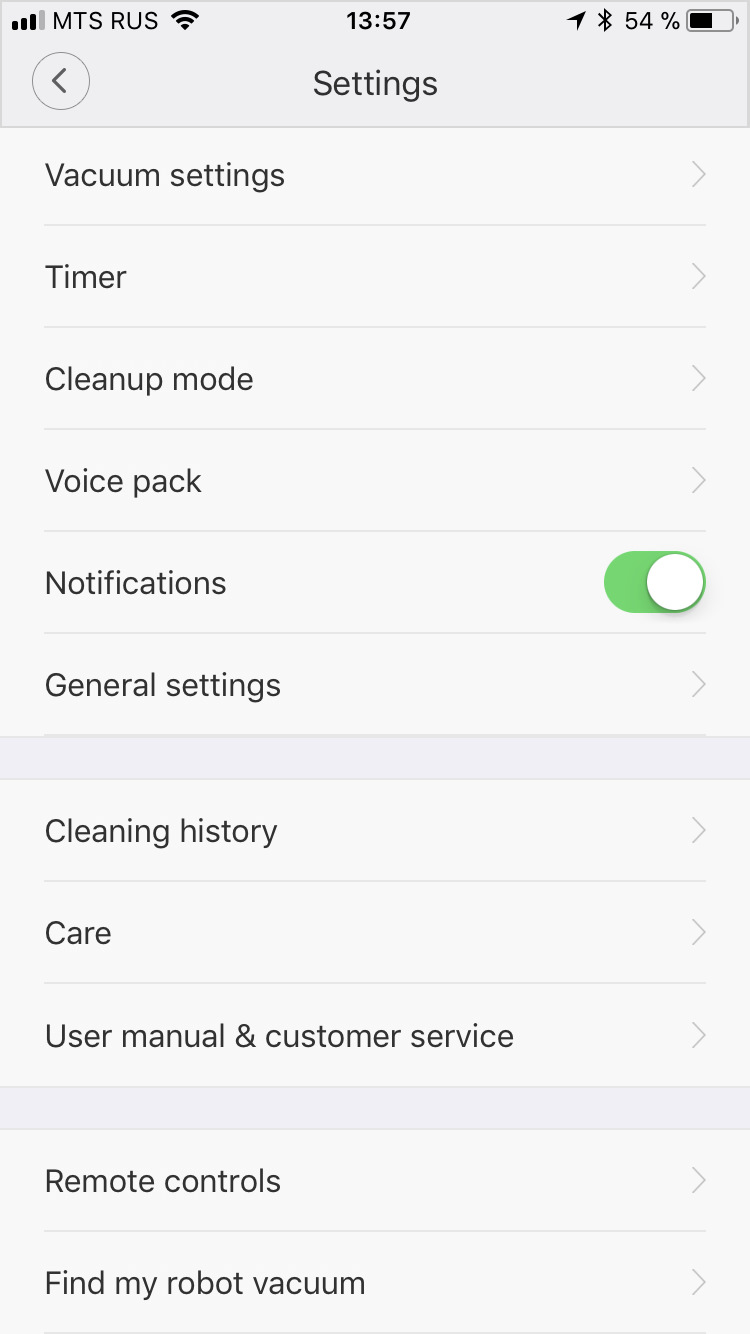Select the Voice pack option
750x1334 pixels.
click(375, 481)
